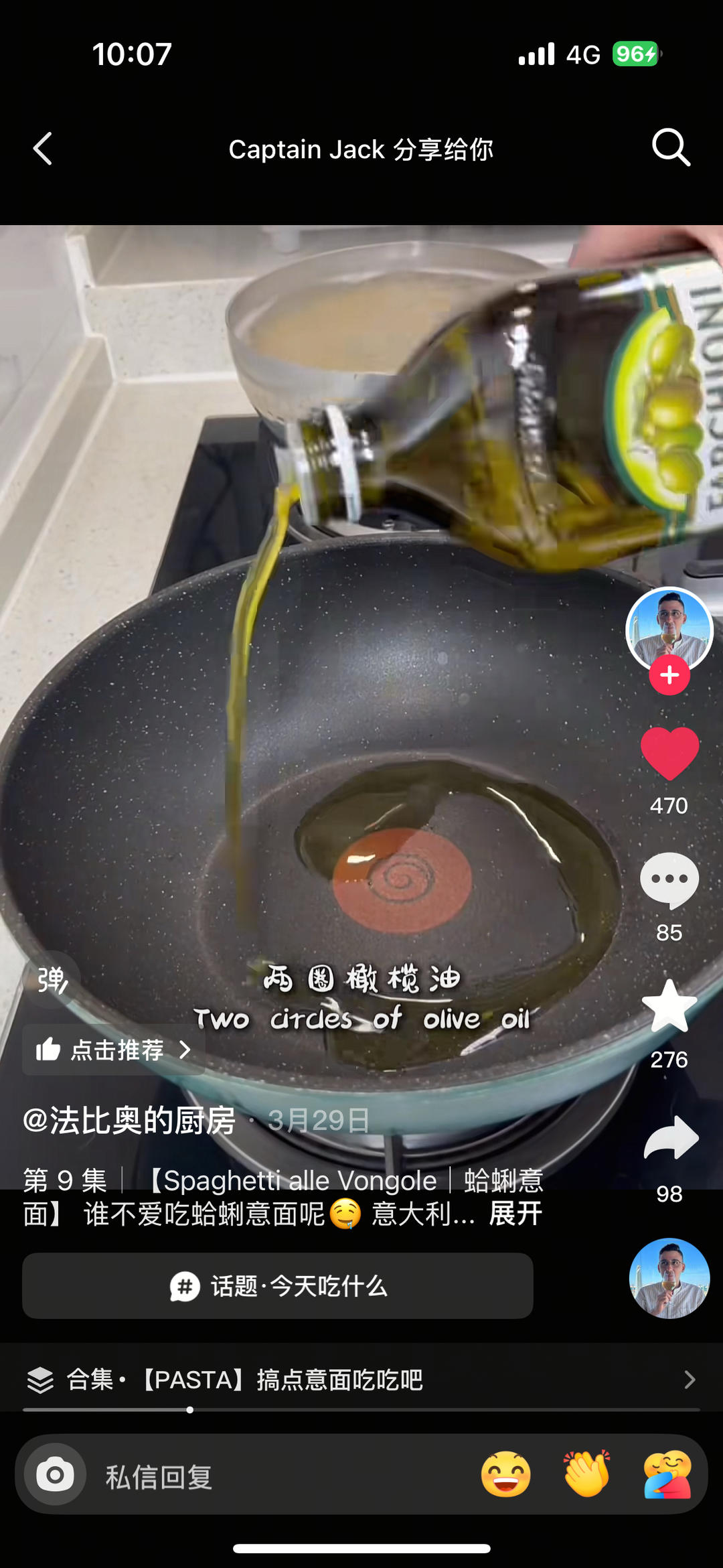
Task: Send the clapping hands emoji reply
Action: pos(587,1475)
